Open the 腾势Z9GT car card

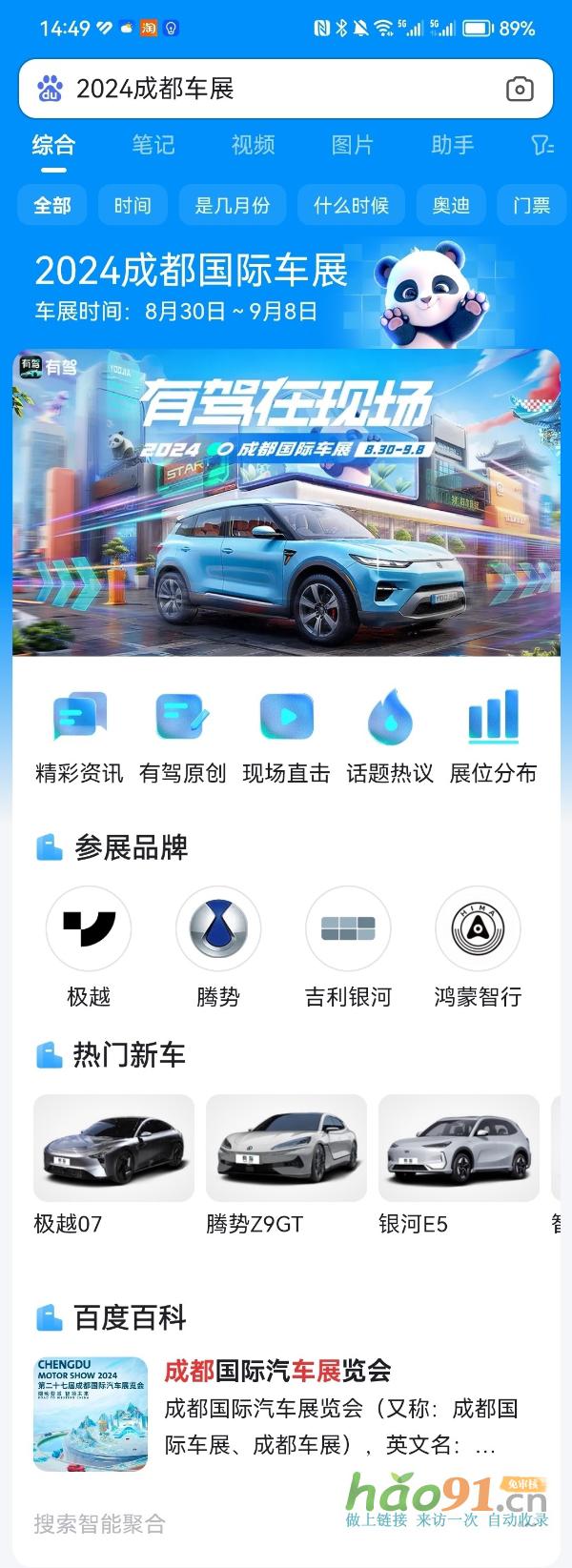point(286,1165)
